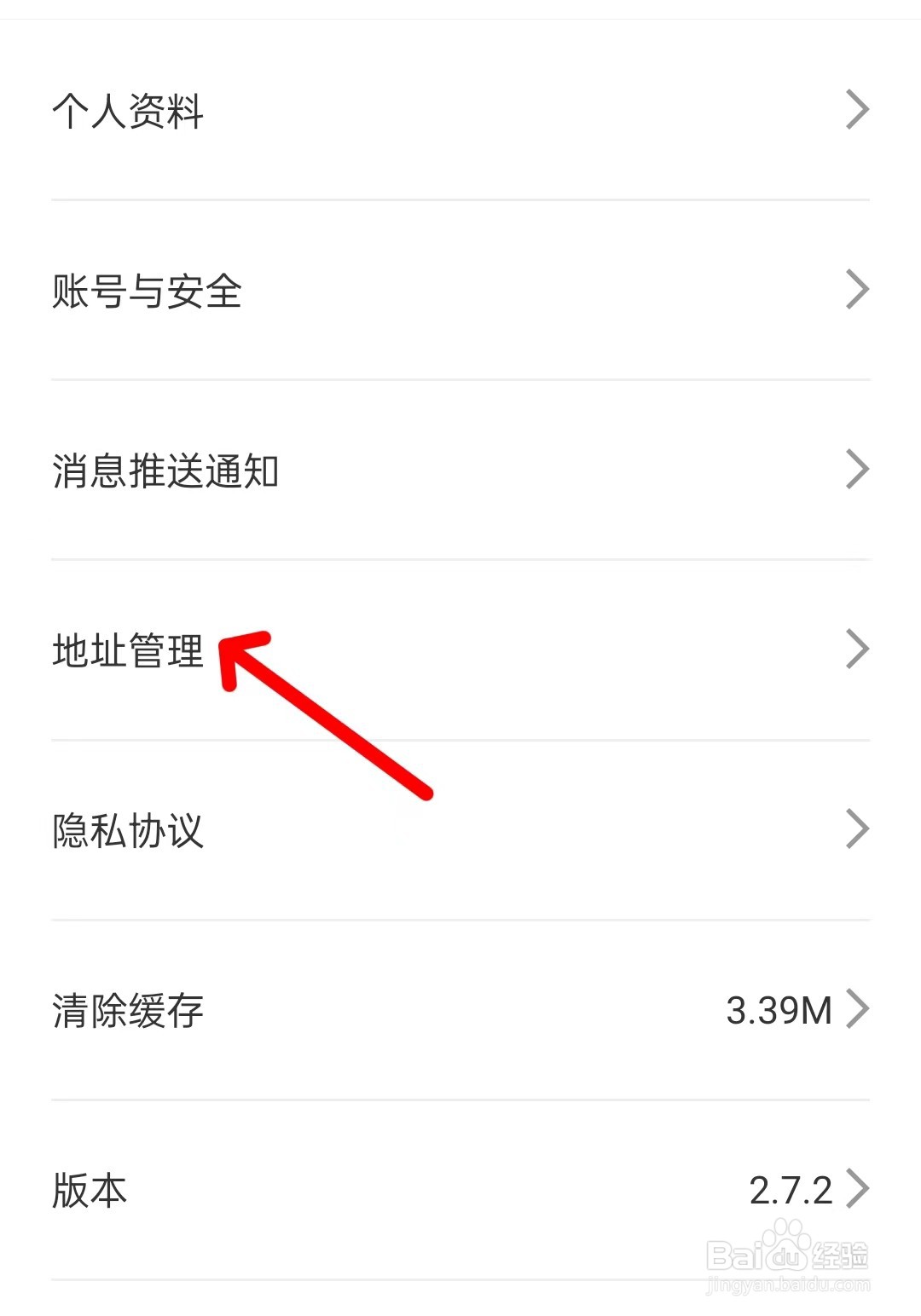Expand chevron next to 账号与安全

click(858, 290)
